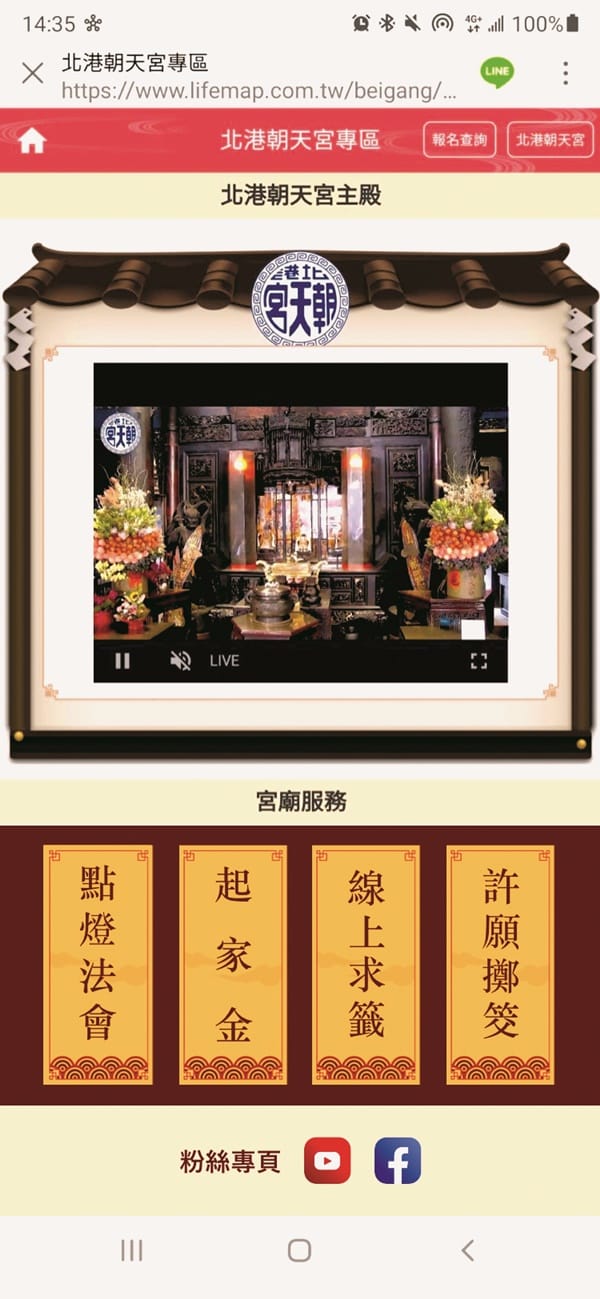Open page in LINE app
Screen dimensions: 600x1299
(497, 72)
